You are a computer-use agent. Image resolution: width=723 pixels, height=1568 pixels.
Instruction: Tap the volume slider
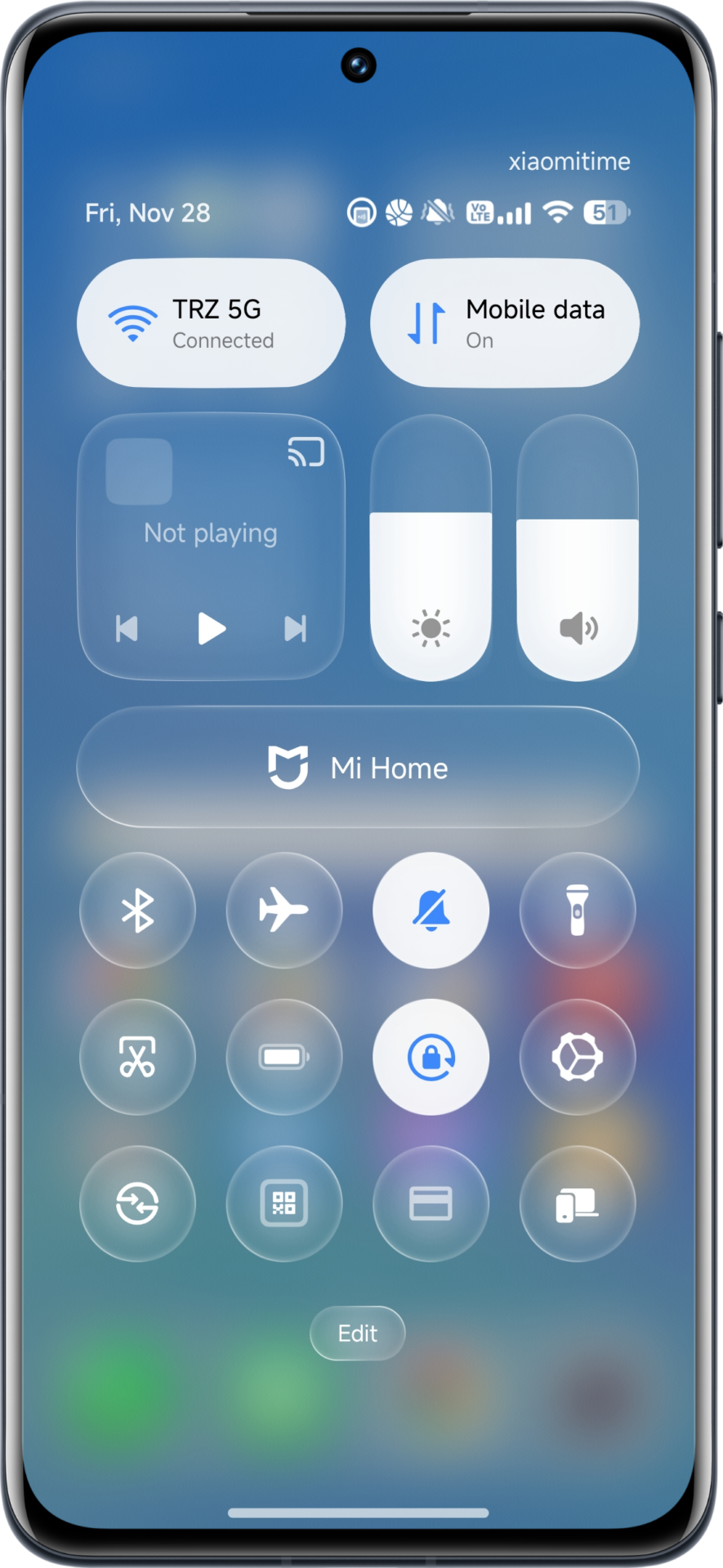tap(577, 547)
